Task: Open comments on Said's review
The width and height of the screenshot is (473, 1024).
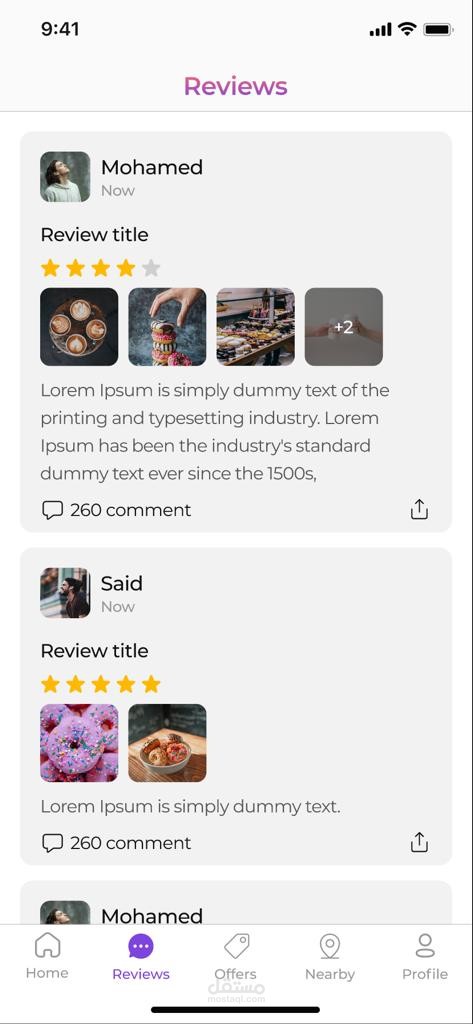Action: [116, 843]
